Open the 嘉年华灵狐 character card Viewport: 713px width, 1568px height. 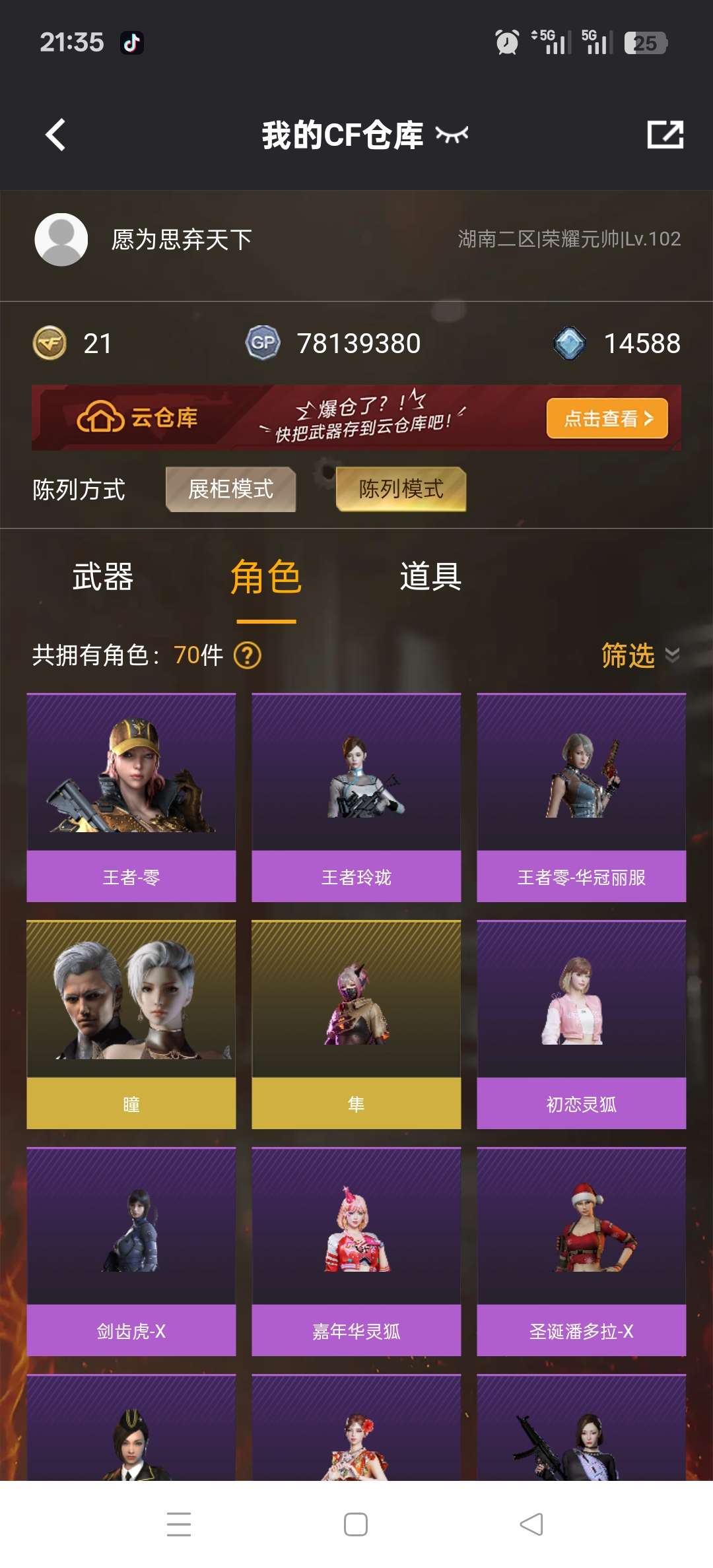tap(356, 1251)
